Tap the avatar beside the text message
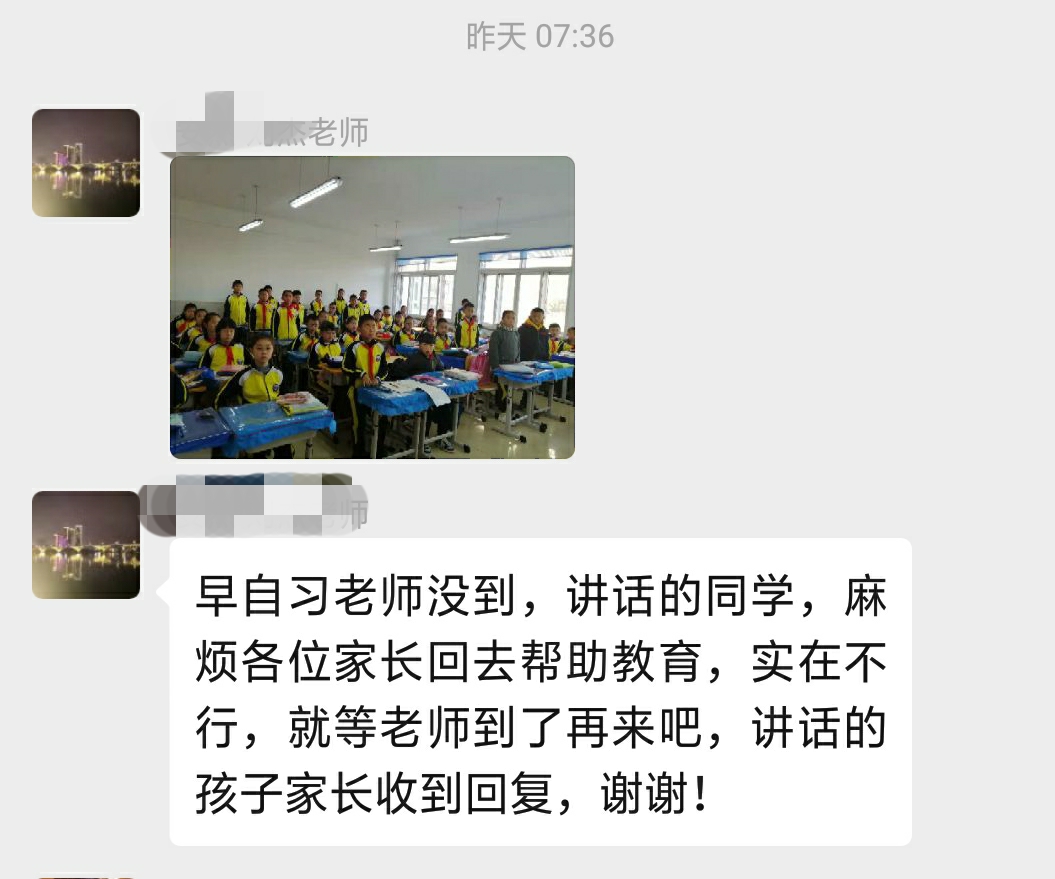 click(x=86, y=545)
